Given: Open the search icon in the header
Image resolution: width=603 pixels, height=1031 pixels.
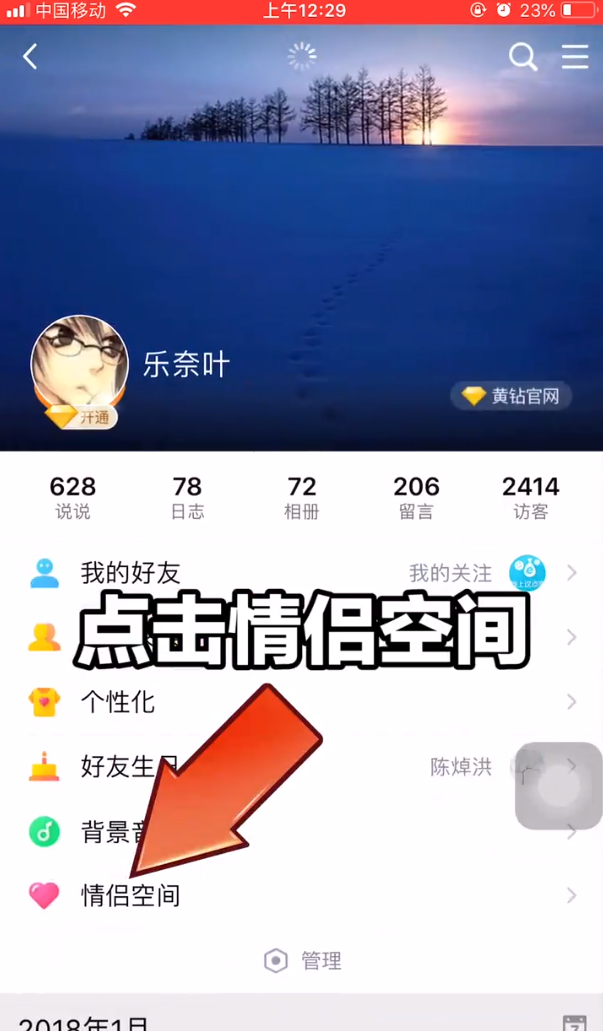Looking at the screenshot, I should click(x=523, y=57).
